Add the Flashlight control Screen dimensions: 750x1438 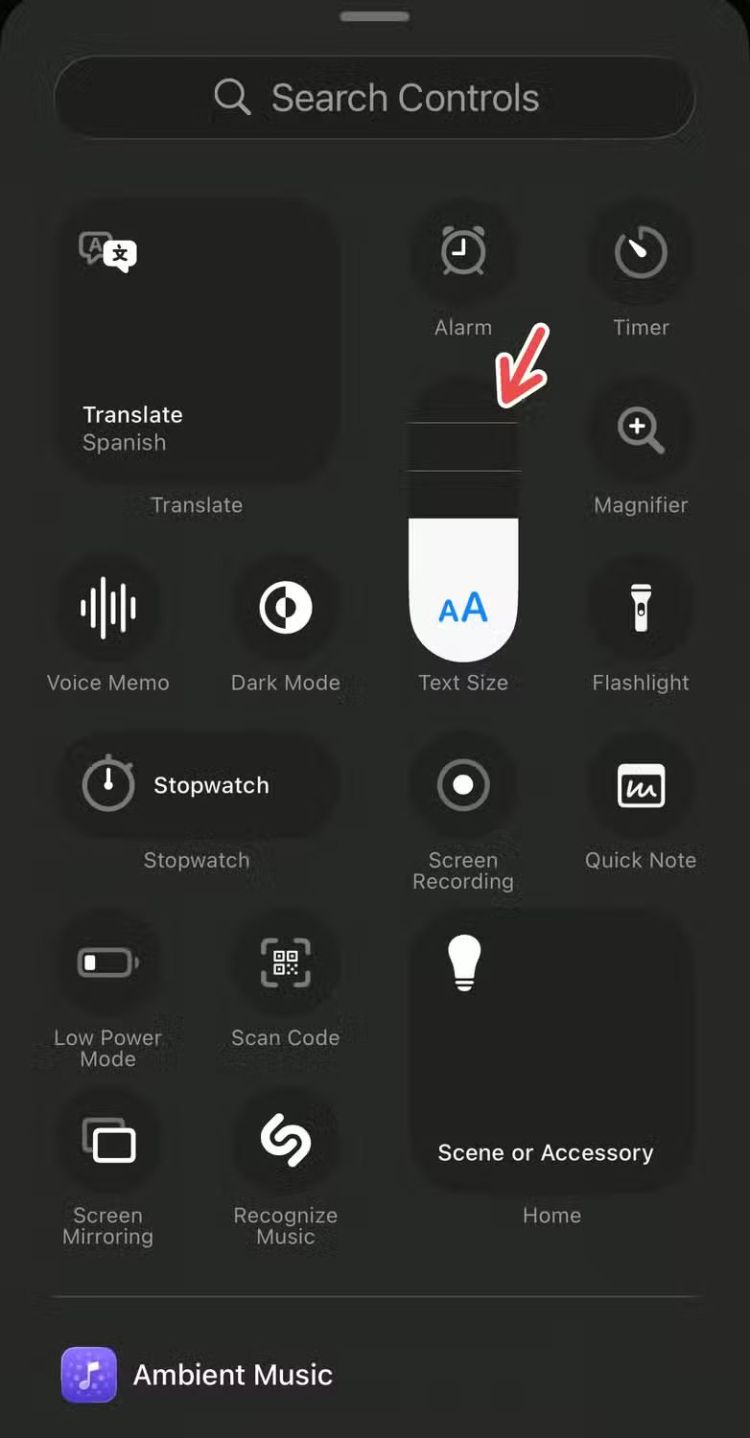click(x=640, y=607)
